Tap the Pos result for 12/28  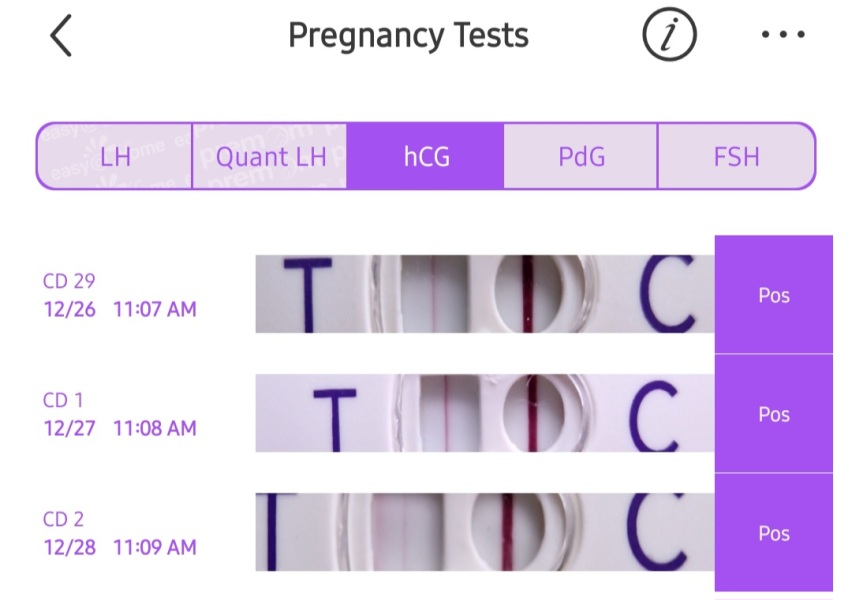(773, 533)
